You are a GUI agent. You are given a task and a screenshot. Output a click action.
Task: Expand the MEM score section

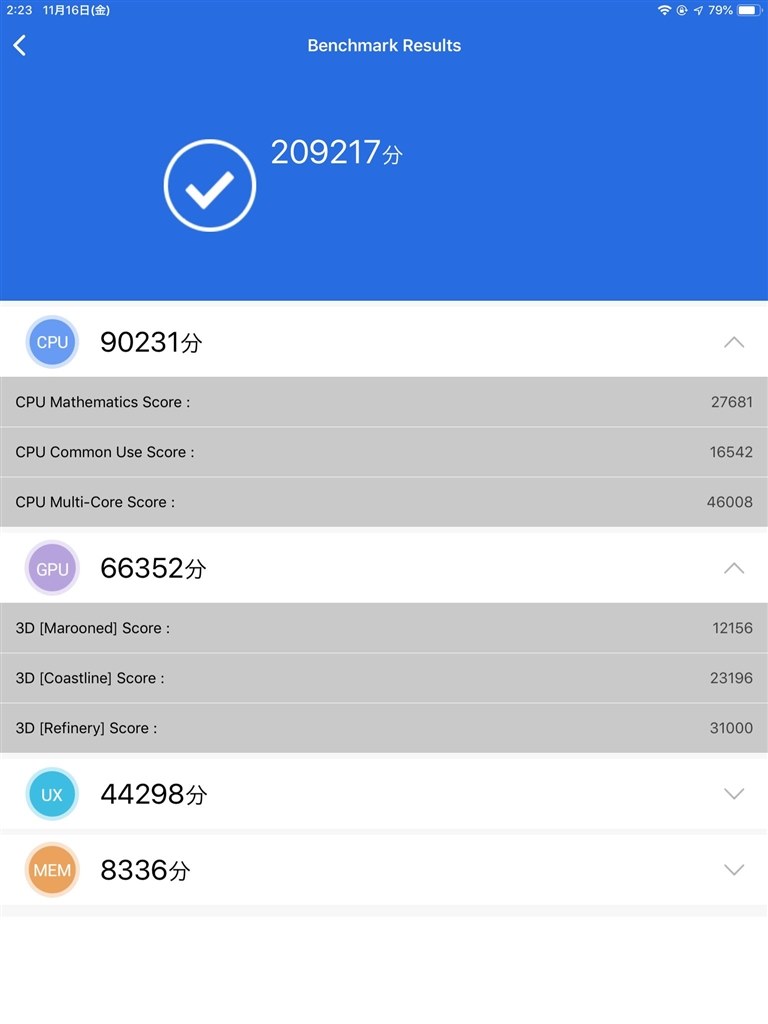point(733,870)
